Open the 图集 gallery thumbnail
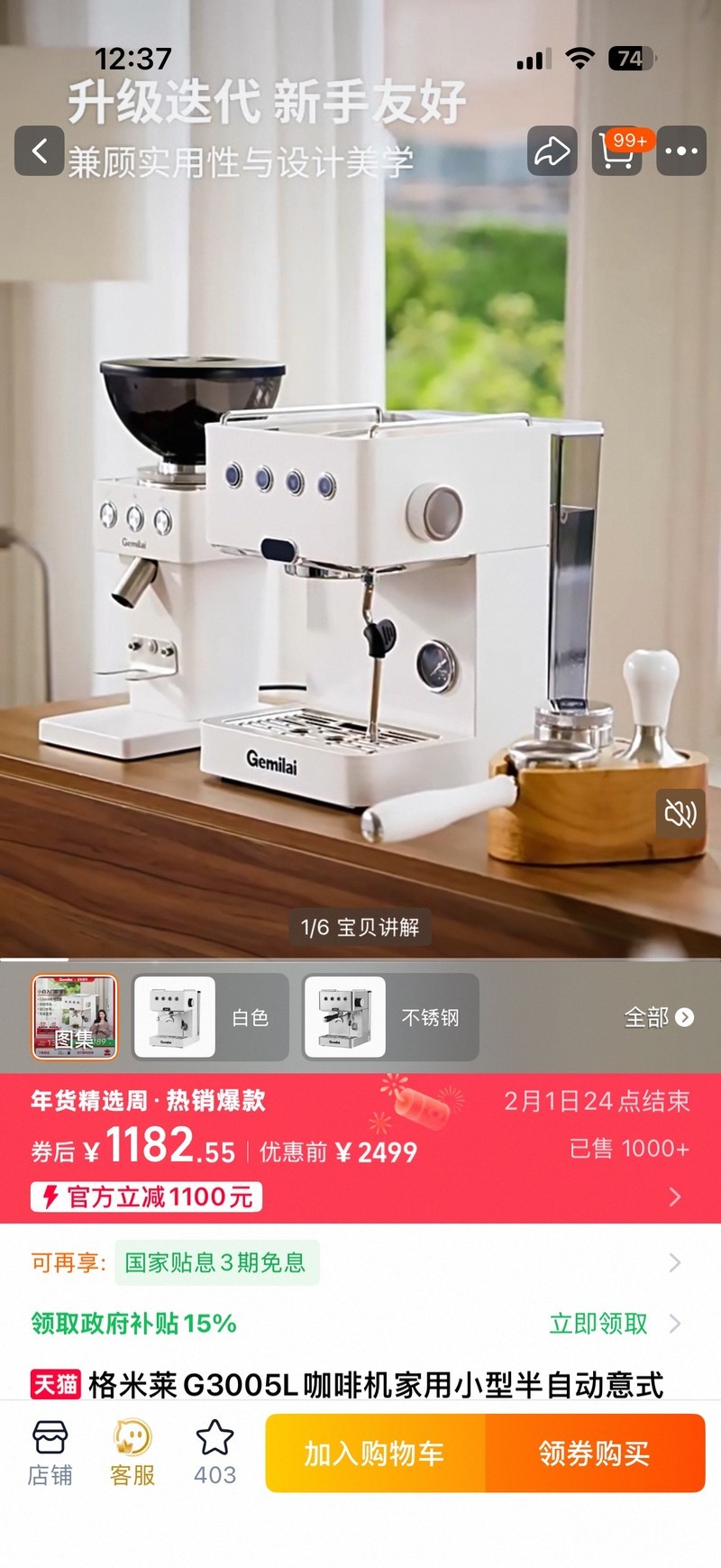The image size is (721, 1568). pos(75,1017)
